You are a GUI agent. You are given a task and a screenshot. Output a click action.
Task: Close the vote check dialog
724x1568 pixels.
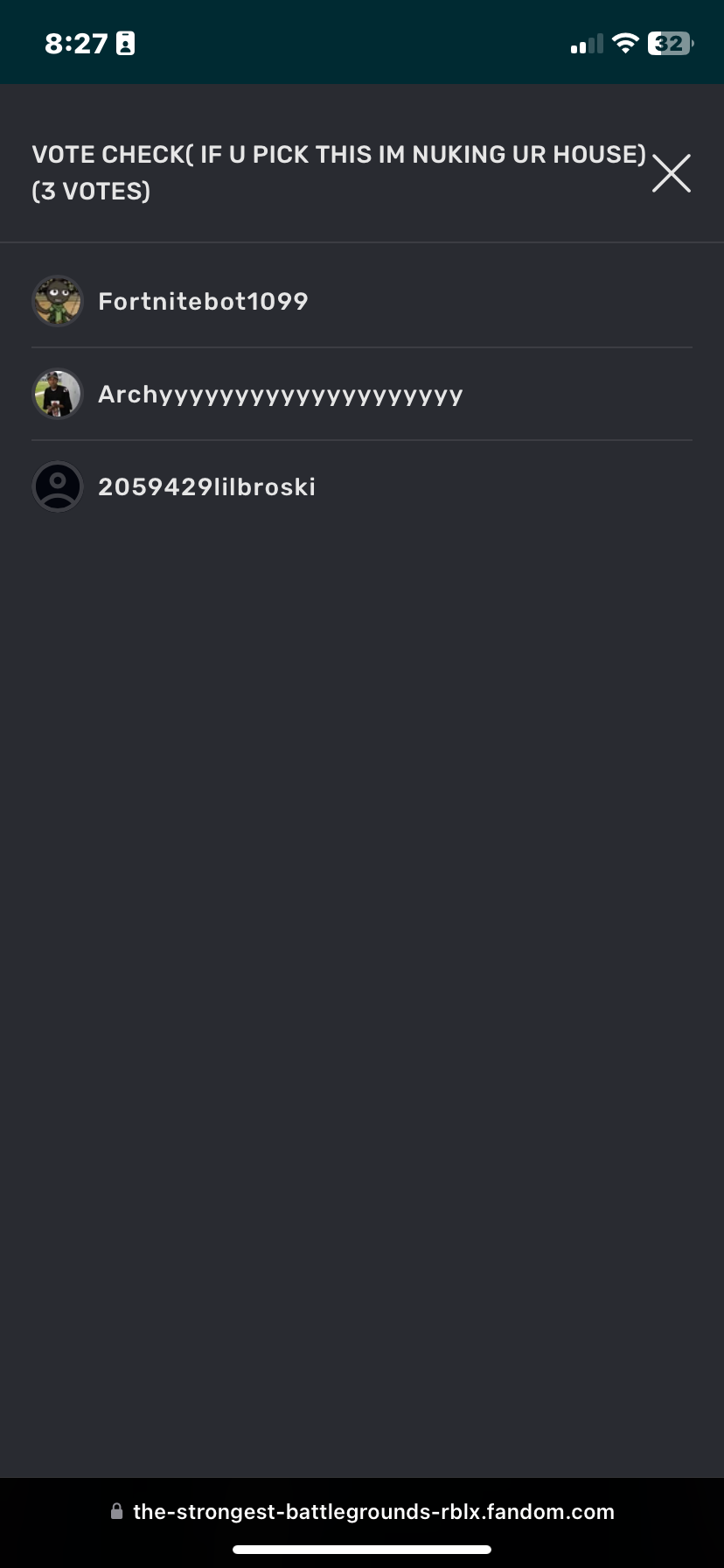pyautogui.click(x=671, y=173)
